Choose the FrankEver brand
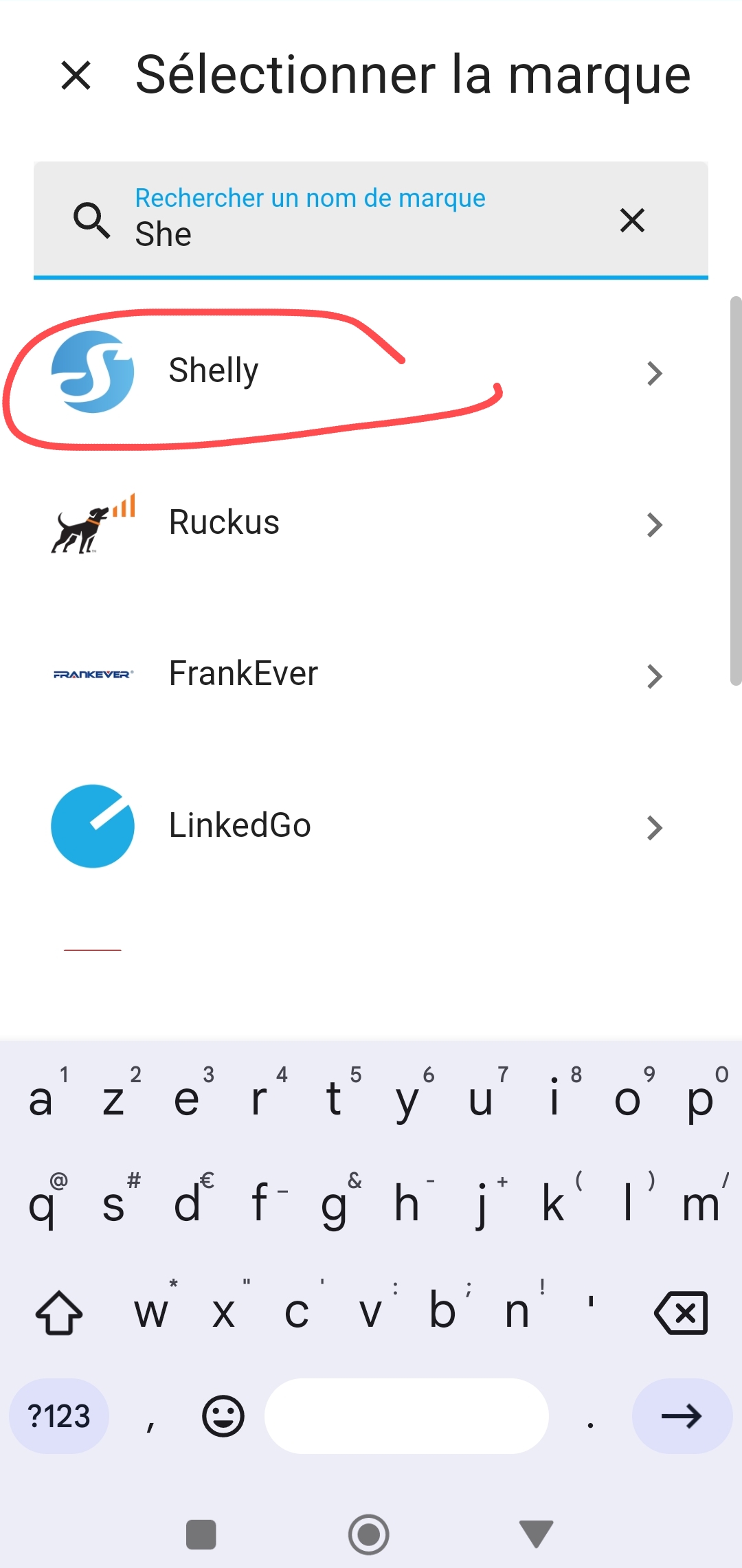Screen dimensions: 742x1568 coord(371,675)
